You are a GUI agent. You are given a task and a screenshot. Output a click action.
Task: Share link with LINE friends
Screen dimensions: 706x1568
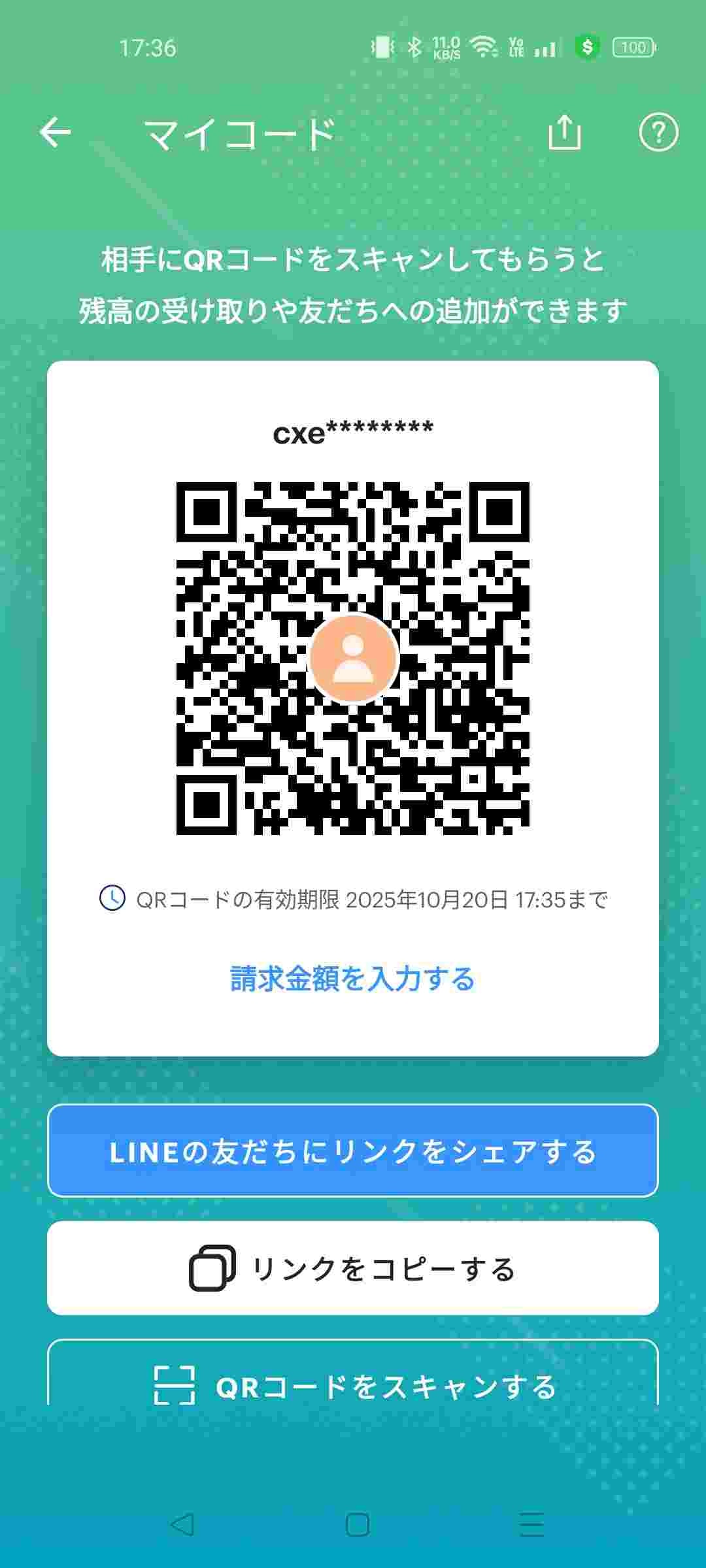pos(352,1151)
